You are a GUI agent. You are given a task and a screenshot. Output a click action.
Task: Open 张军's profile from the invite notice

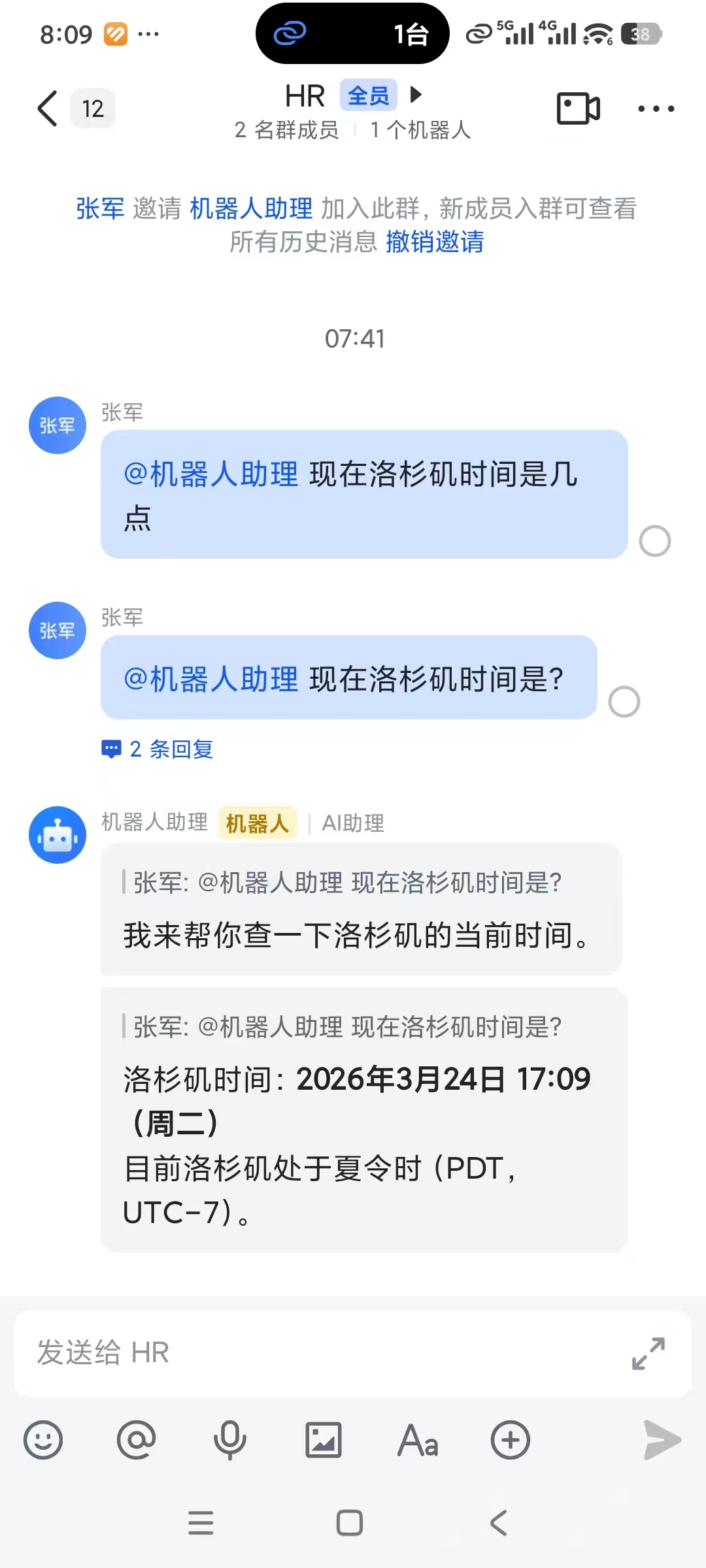100,209
